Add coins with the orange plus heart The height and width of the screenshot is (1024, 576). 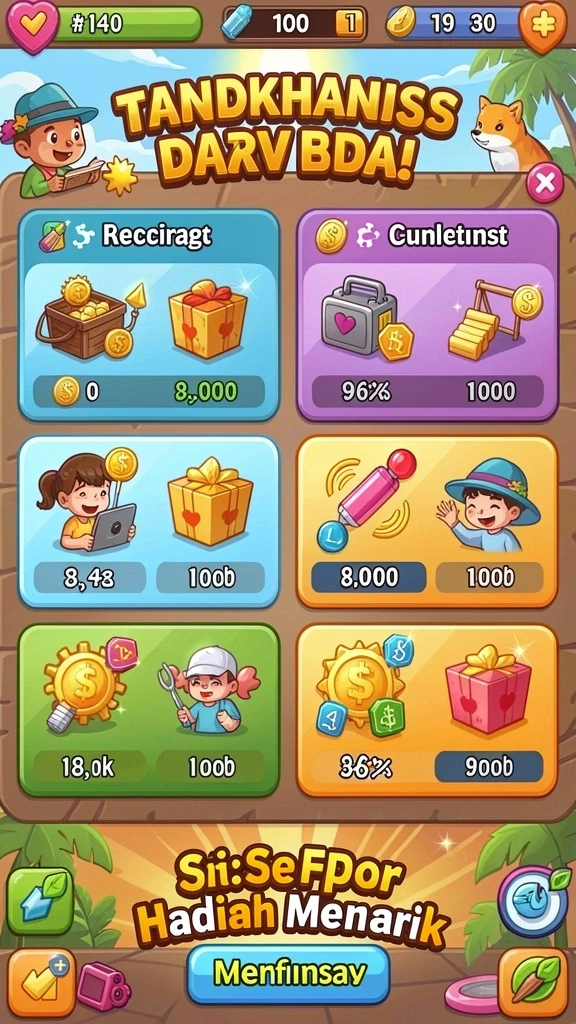click(542, 26)
